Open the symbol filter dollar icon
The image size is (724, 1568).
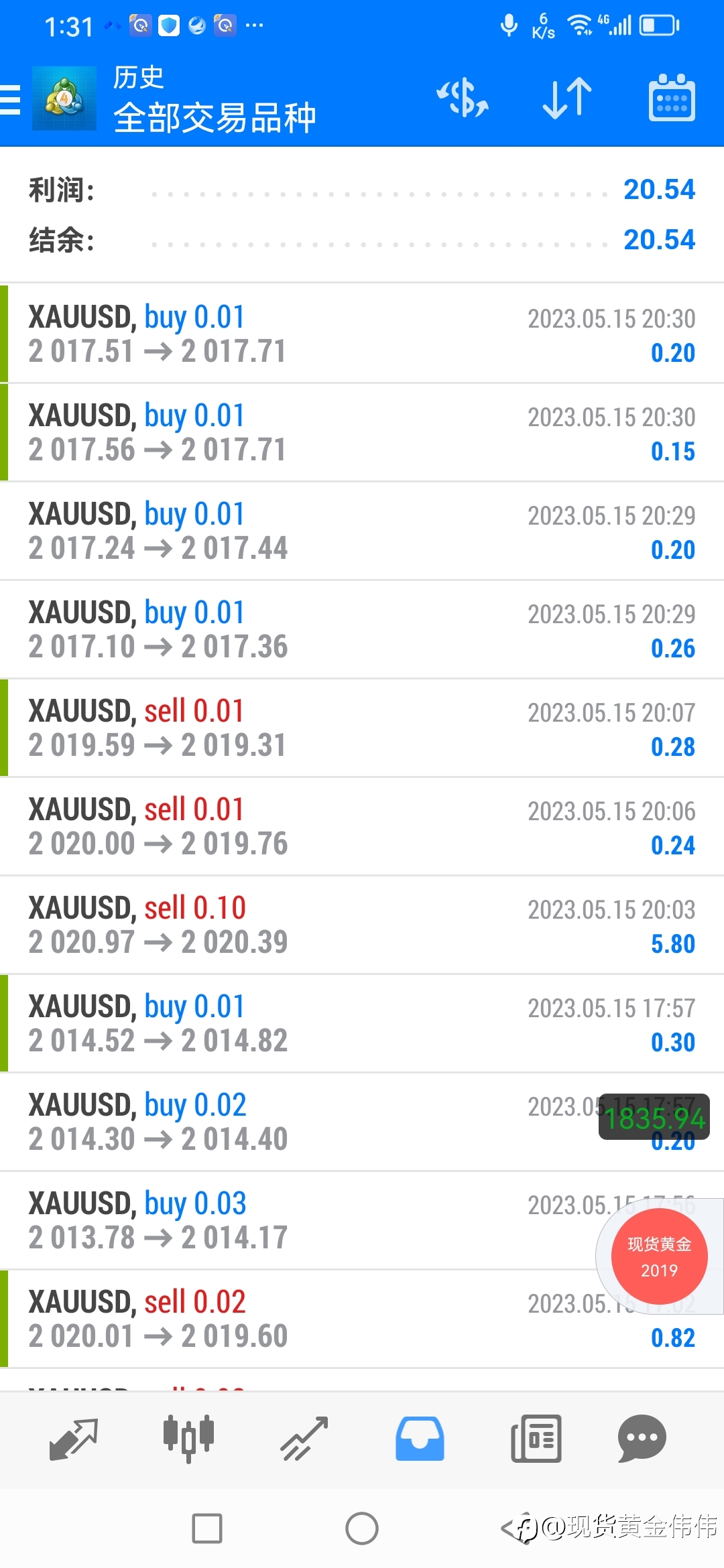coord(463,99)
